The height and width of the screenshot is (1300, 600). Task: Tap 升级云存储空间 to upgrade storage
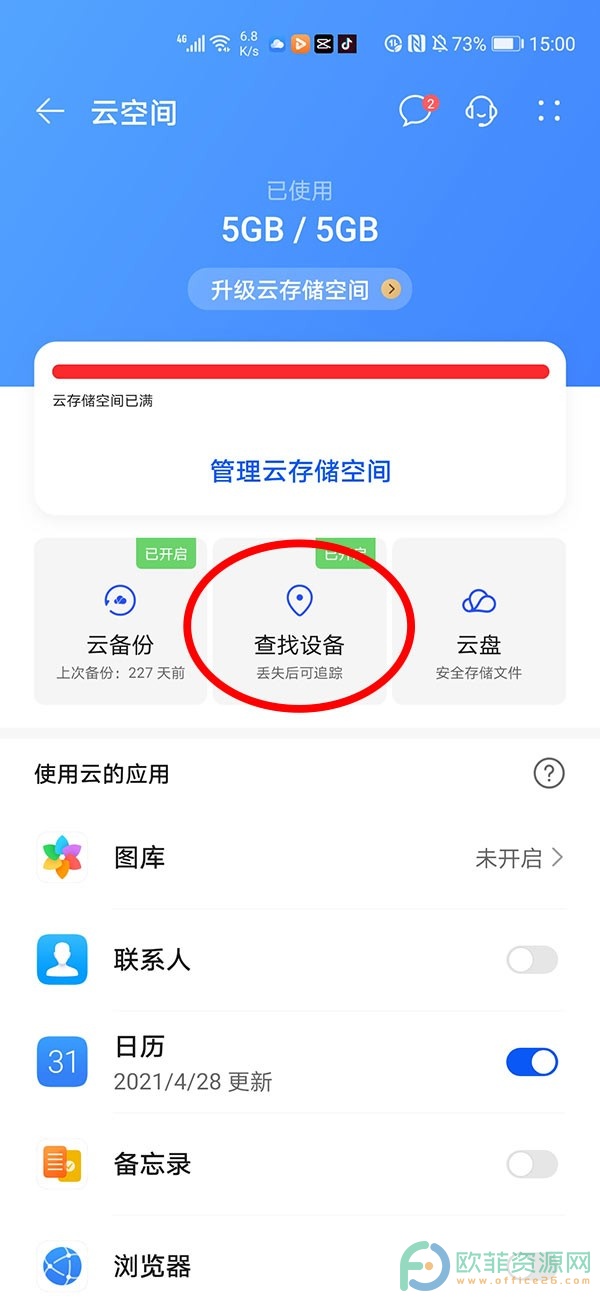300,290
